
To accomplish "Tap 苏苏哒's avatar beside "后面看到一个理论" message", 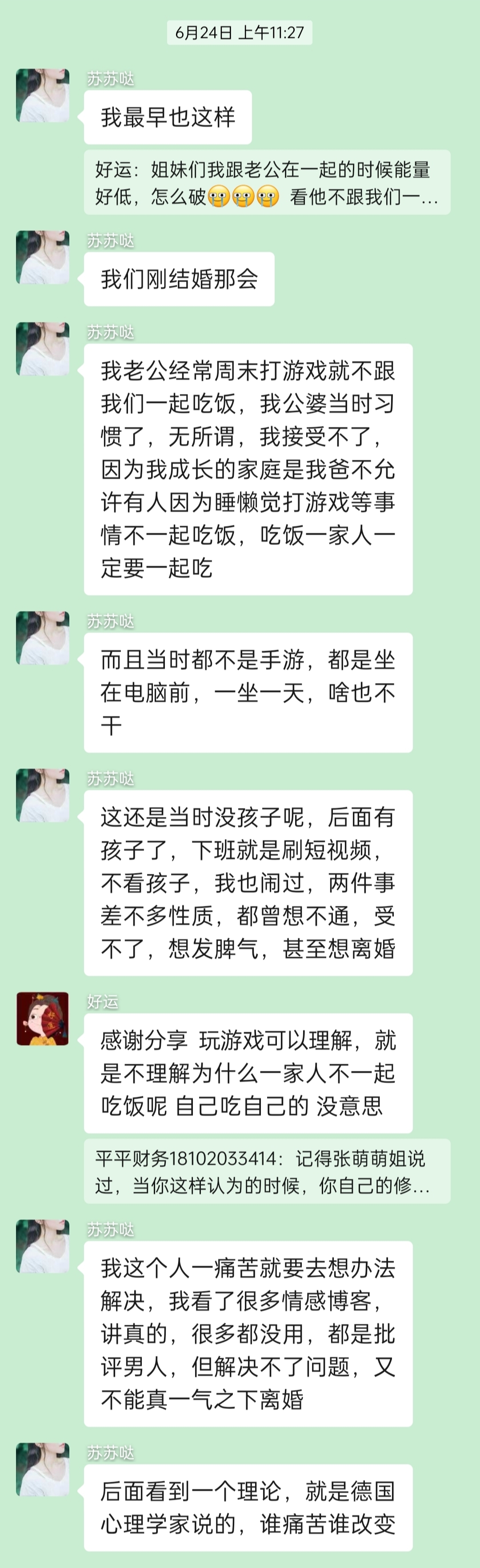I will click(43, 1469).
